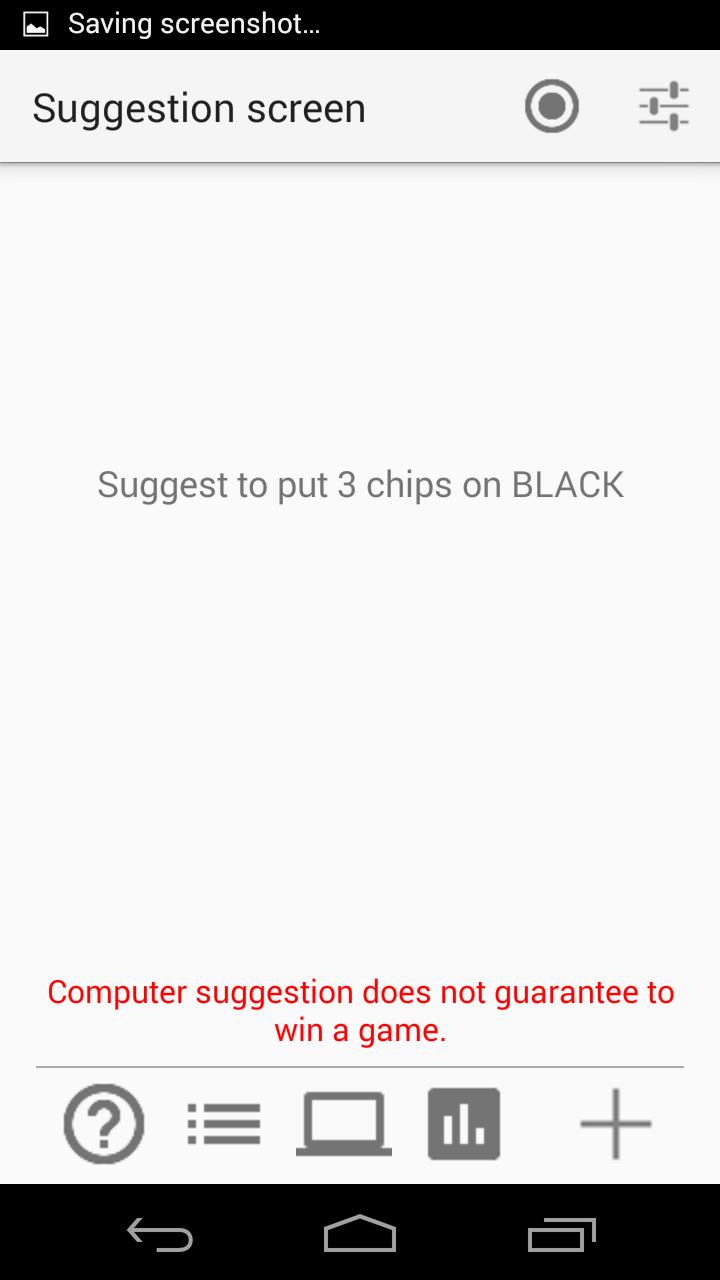Image resolution: width=720 pixels, height=1280 pixels.
Task: Tap the record circle icon in app bar
Action: (552, 107)
